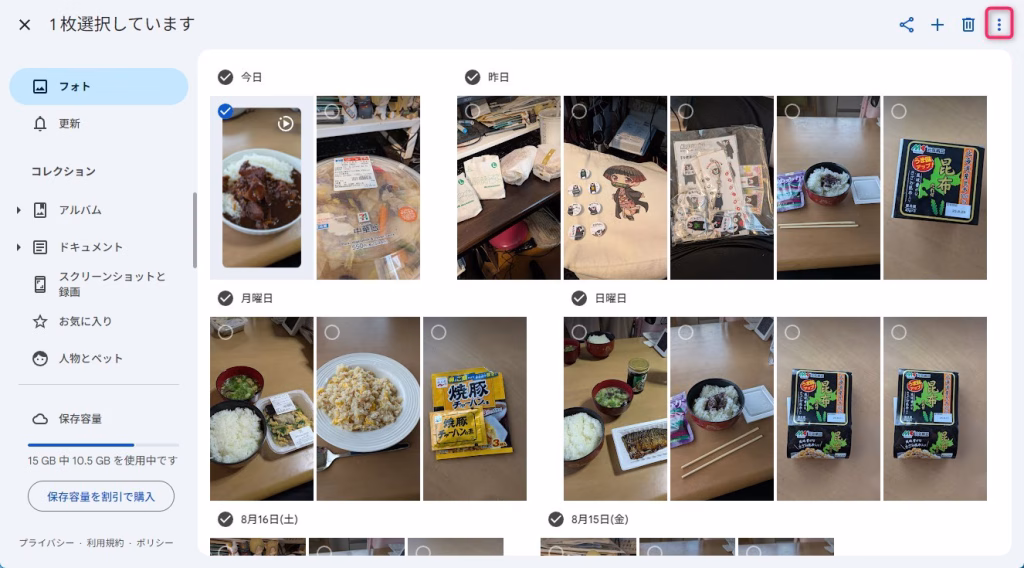Image resolution: width=1024 pixels, height=568 pixels.
Task: Open 人物とペット collection
Action: tap(90, 359)
